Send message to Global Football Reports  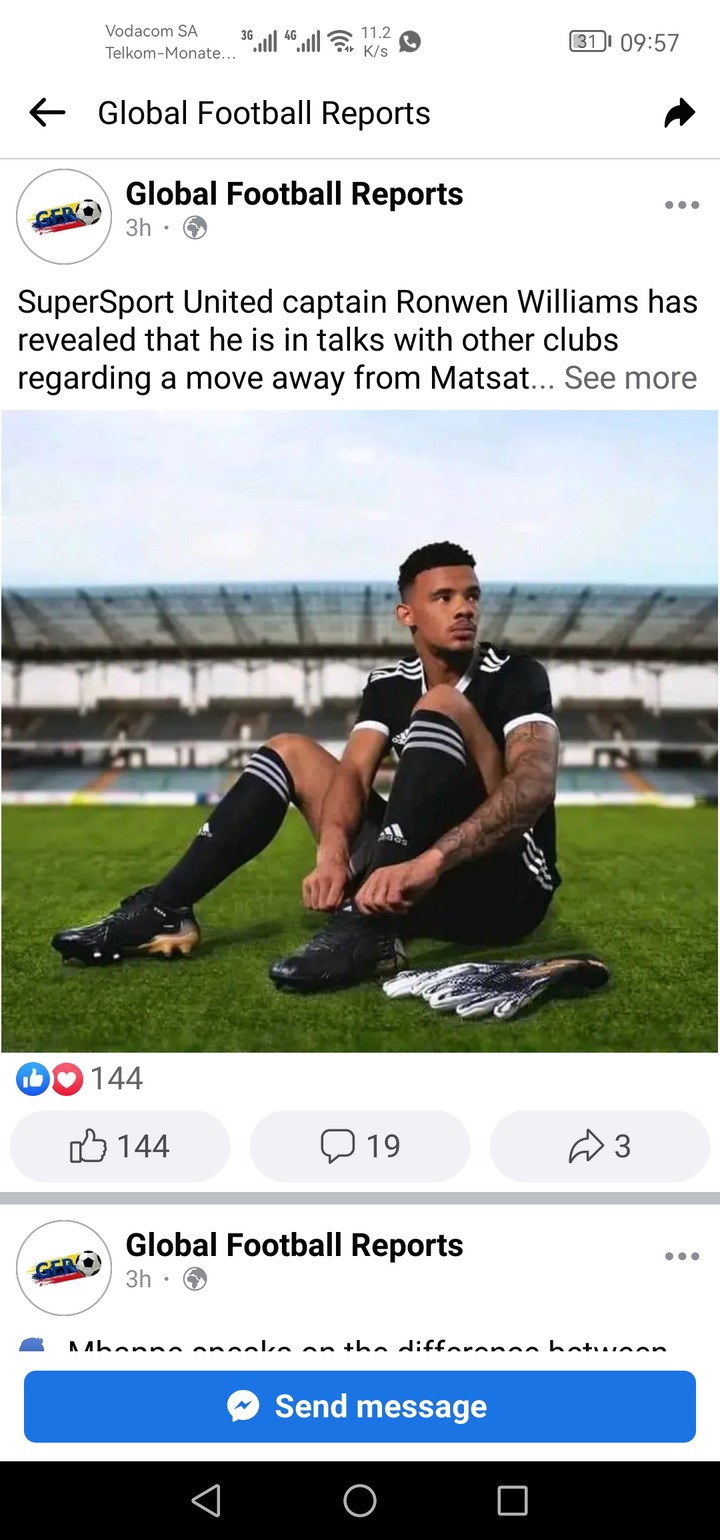pyautogui.click(x=360, y=1406)
